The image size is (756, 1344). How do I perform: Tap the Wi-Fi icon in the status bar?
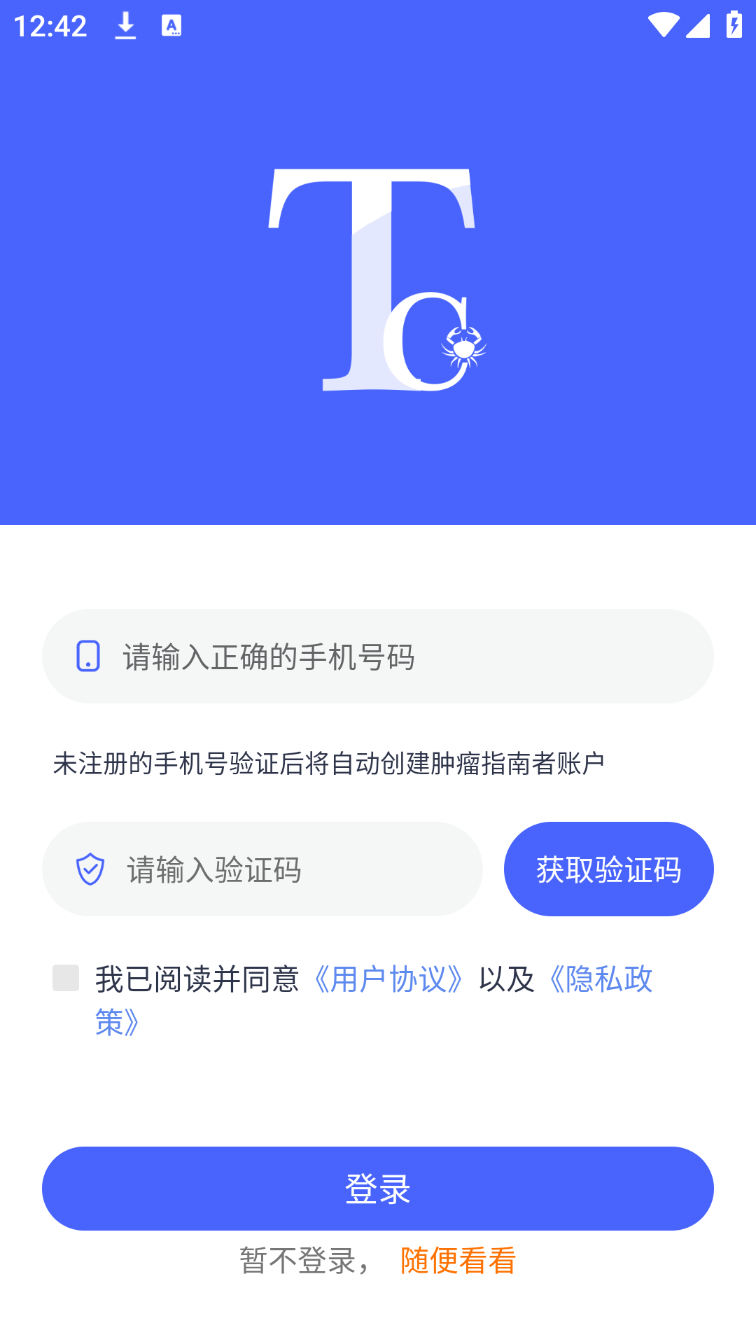point(662,25)
